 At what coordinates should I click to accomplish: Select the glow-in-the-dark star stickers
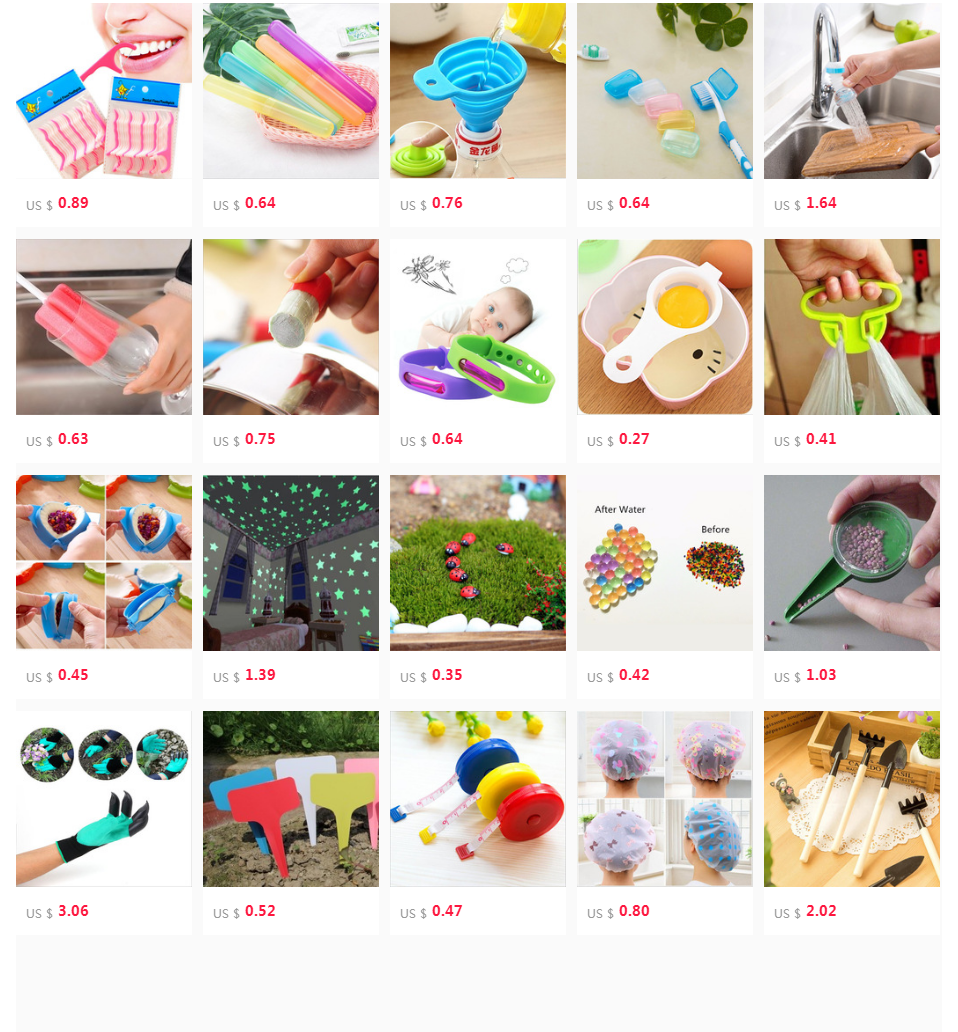point(291,563)
